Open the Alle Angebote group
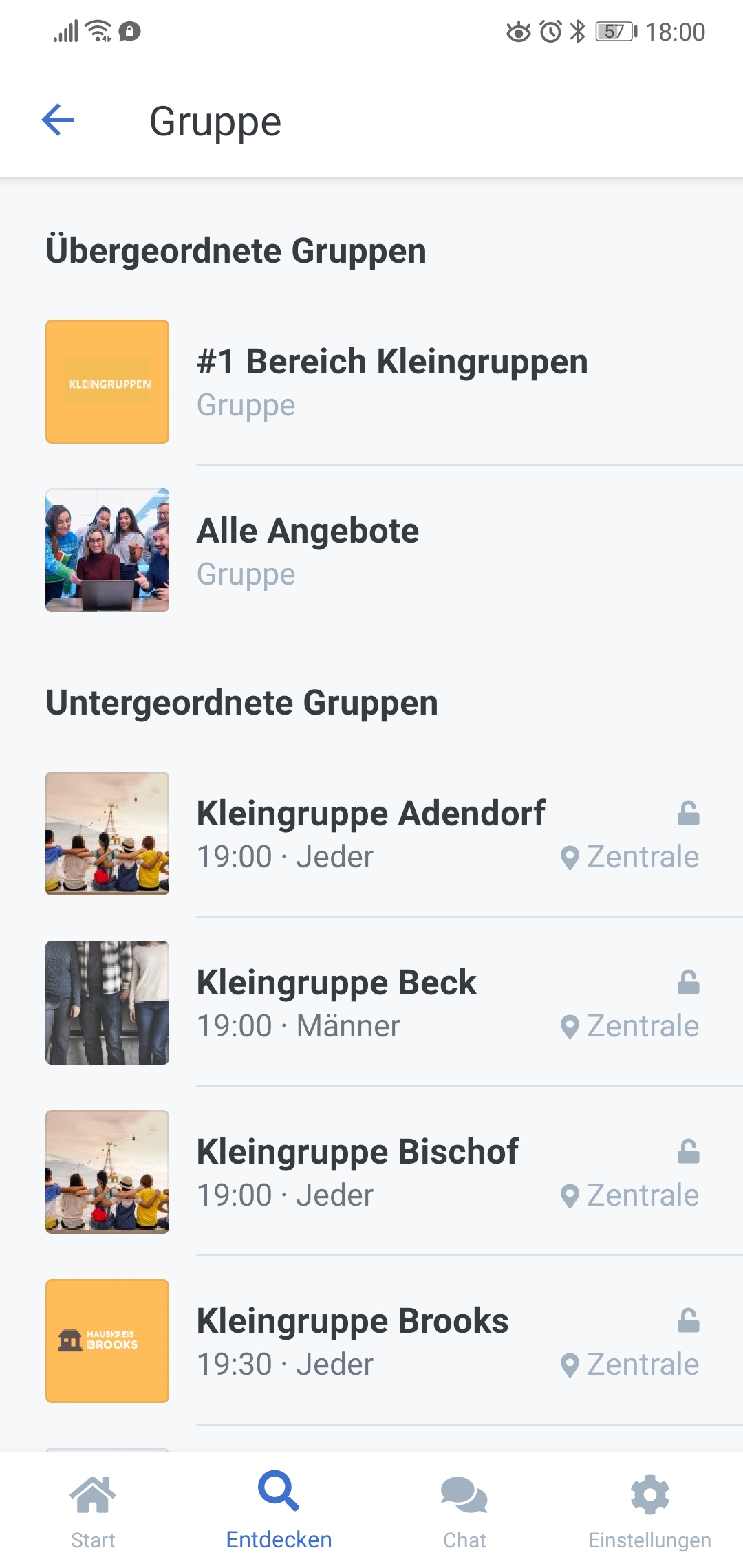This screenshot has width=743, height=1568. pos(371,550)
